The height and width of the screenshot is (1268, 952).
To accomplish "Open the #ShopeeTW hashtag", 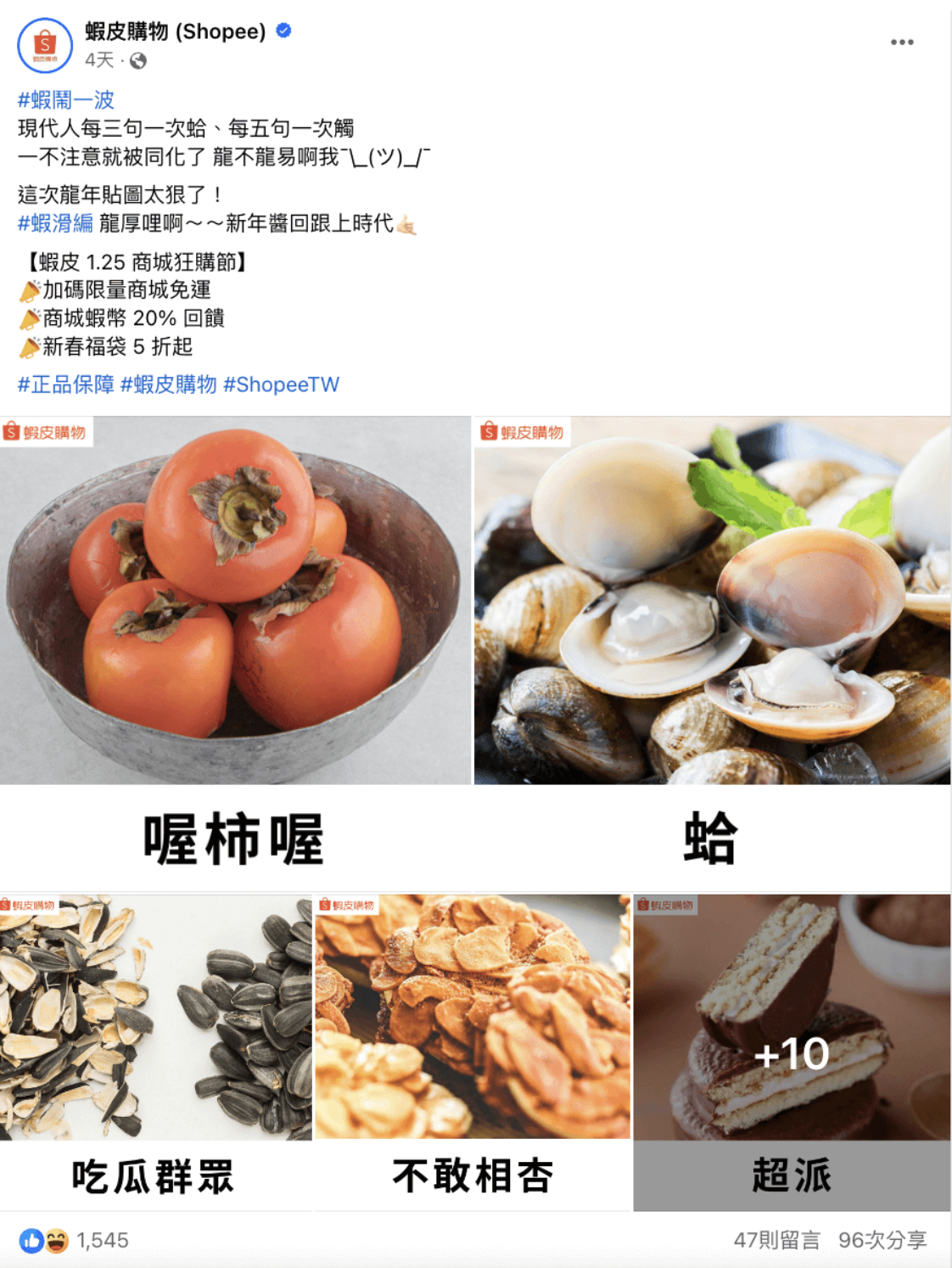I will [281, 384].
